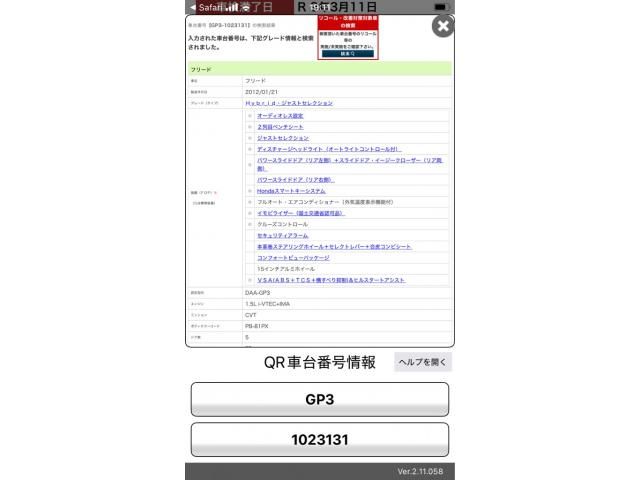Tap the GP3 model code button
Viewport: 640px width, 480px height.
(319, 399)
